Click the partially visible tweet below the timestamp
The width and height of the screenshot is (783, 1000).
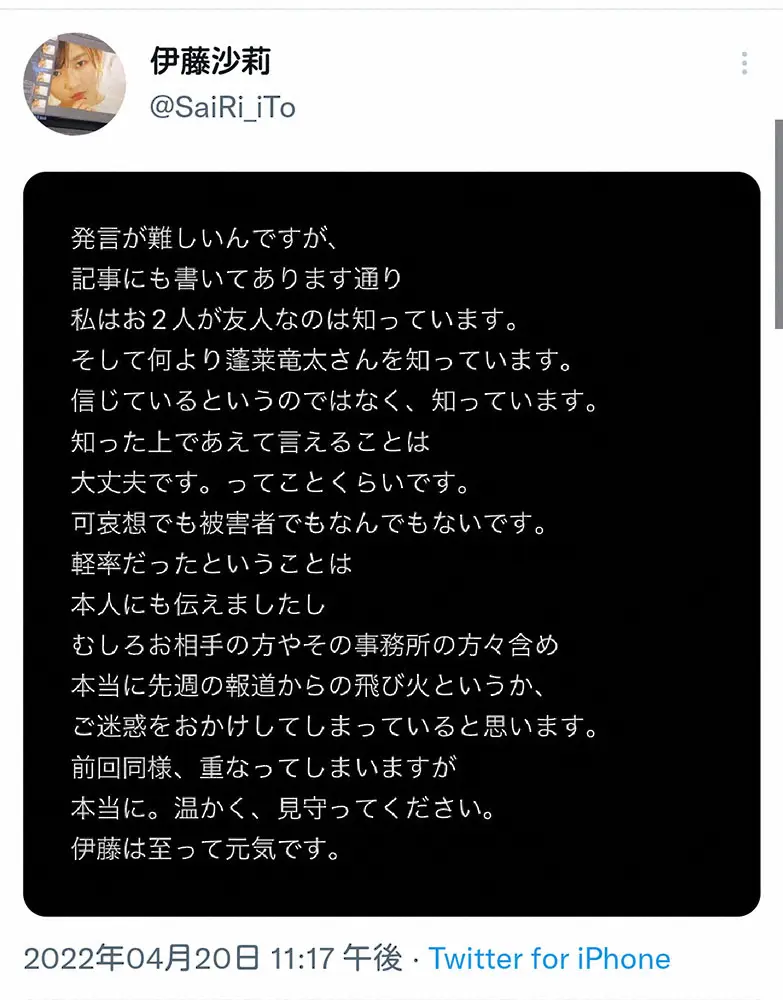(x=390, y=995)
